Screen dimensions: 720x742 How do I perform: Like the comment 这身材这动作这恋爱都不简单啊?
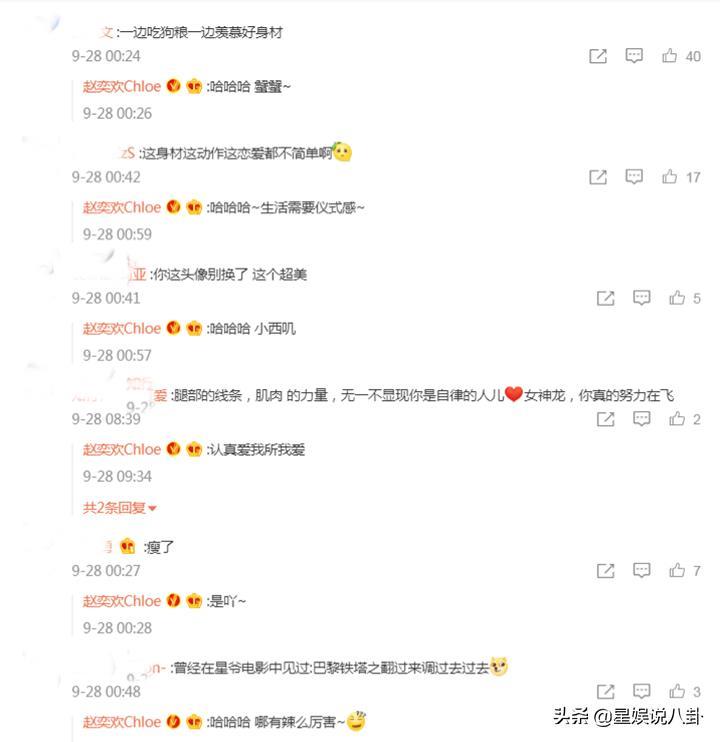(670, 177)
